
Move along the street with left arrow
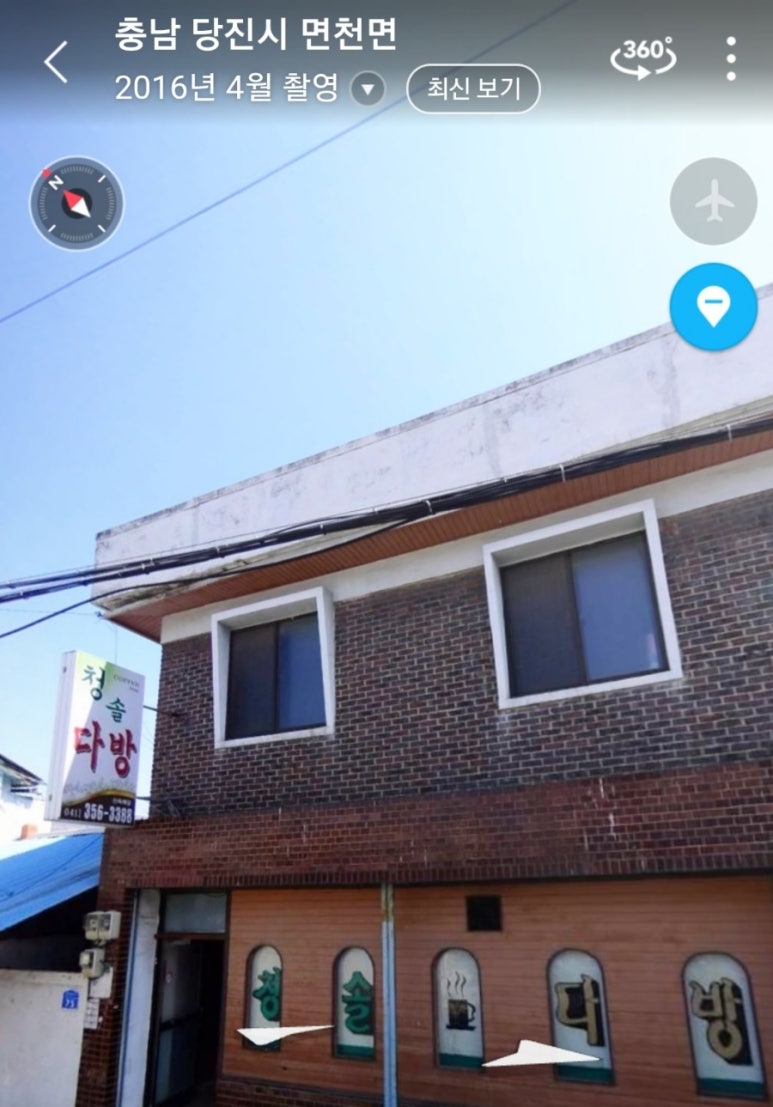tap(283, 1034)
